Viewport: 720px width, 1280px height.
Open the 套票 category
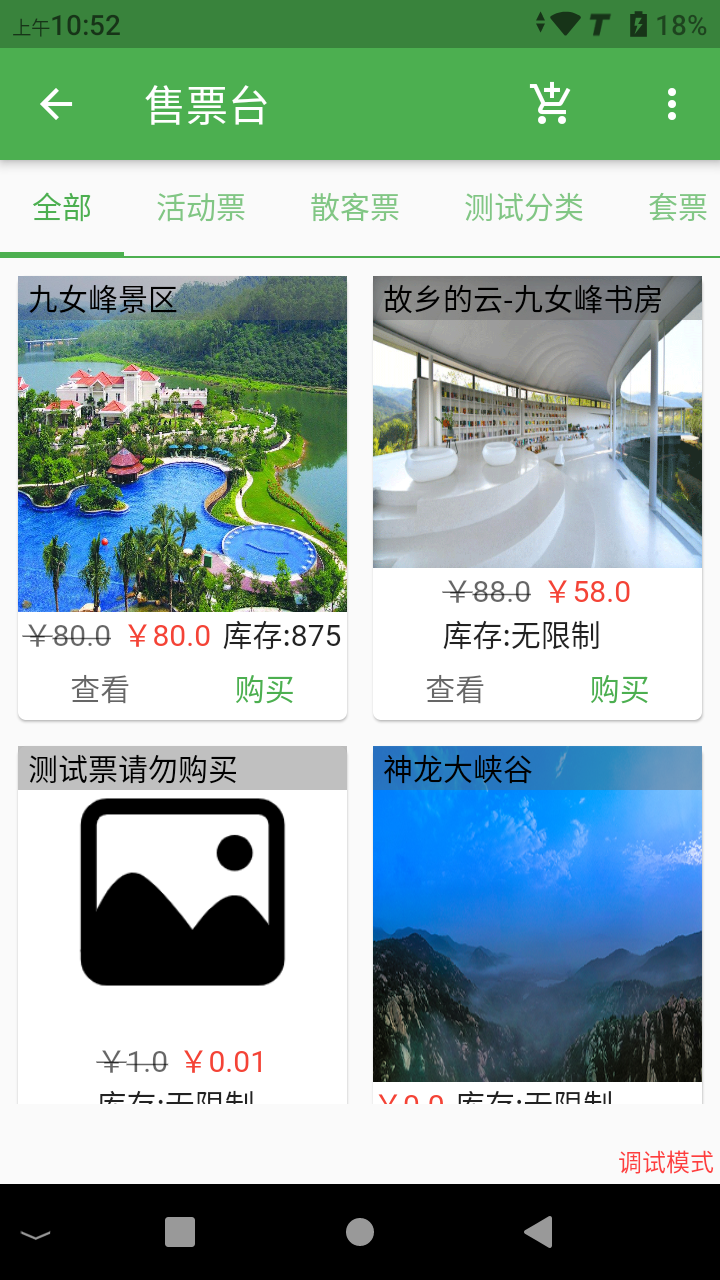[676, 207]
